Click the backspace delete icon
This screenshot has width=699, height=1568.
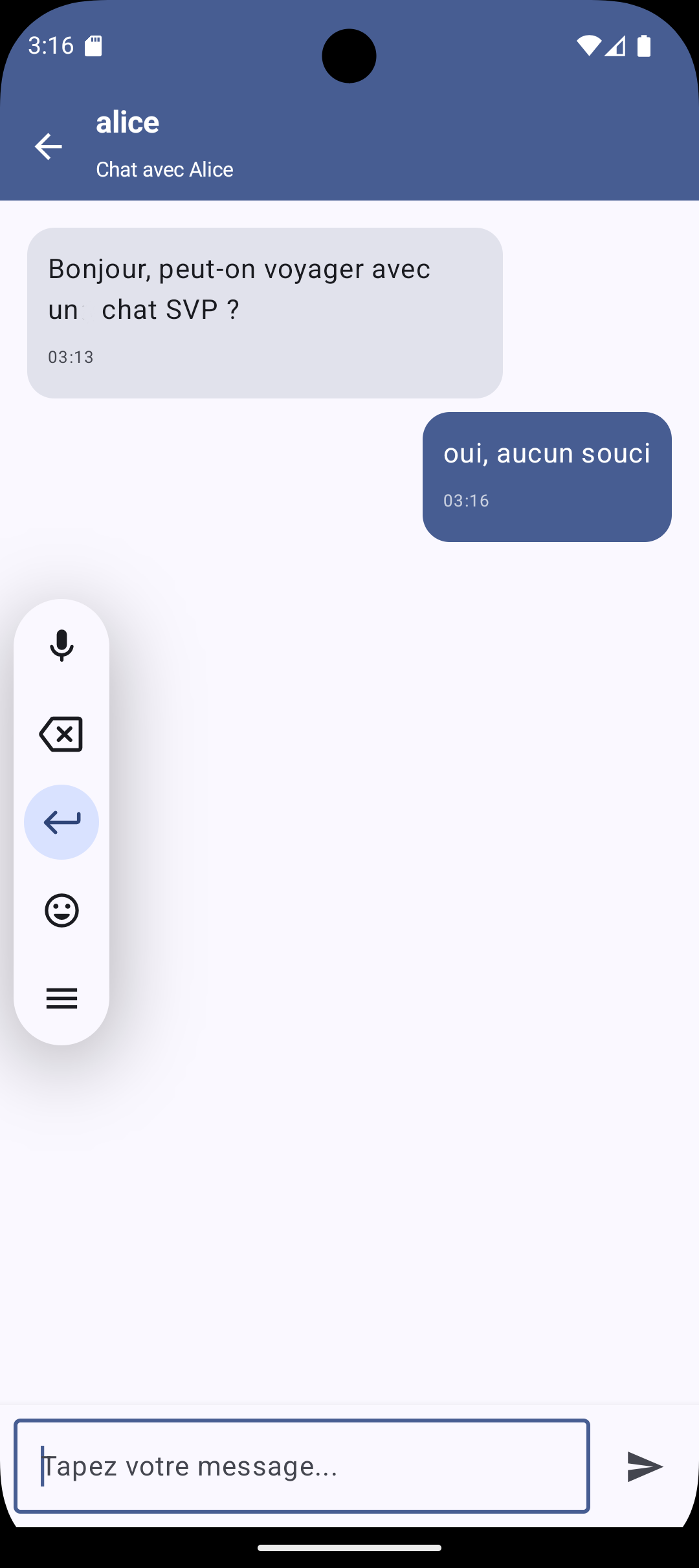pyautogui.click(x=61, y=734)
